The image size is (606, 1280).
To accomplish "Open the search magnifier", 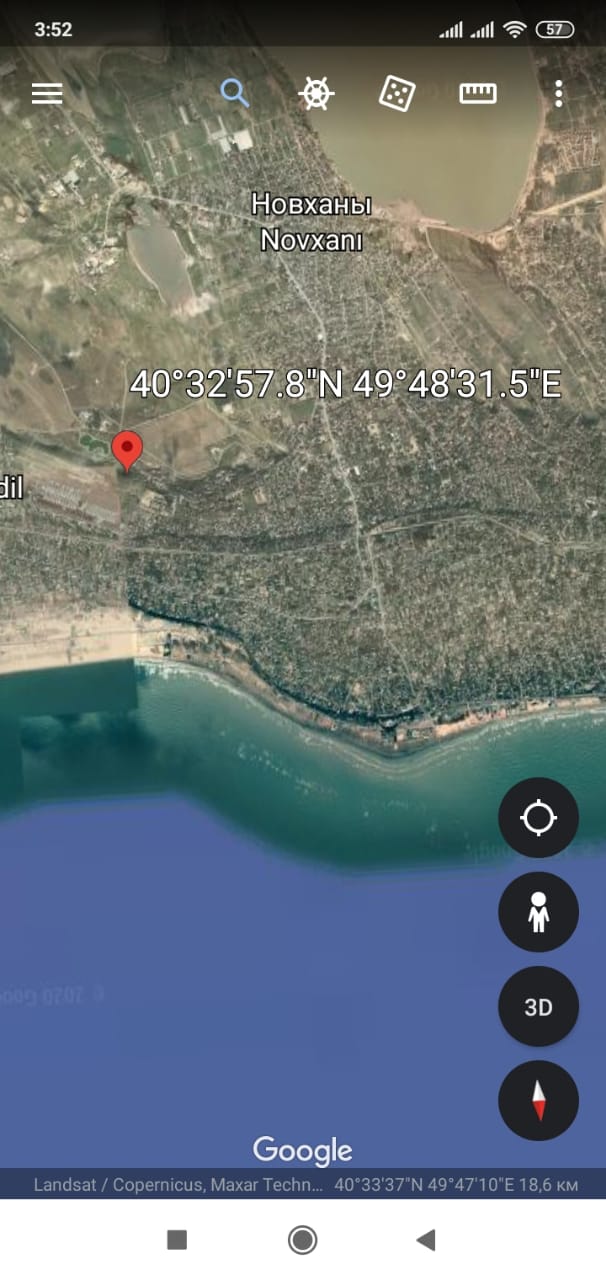I will click(x=235, y=94).
